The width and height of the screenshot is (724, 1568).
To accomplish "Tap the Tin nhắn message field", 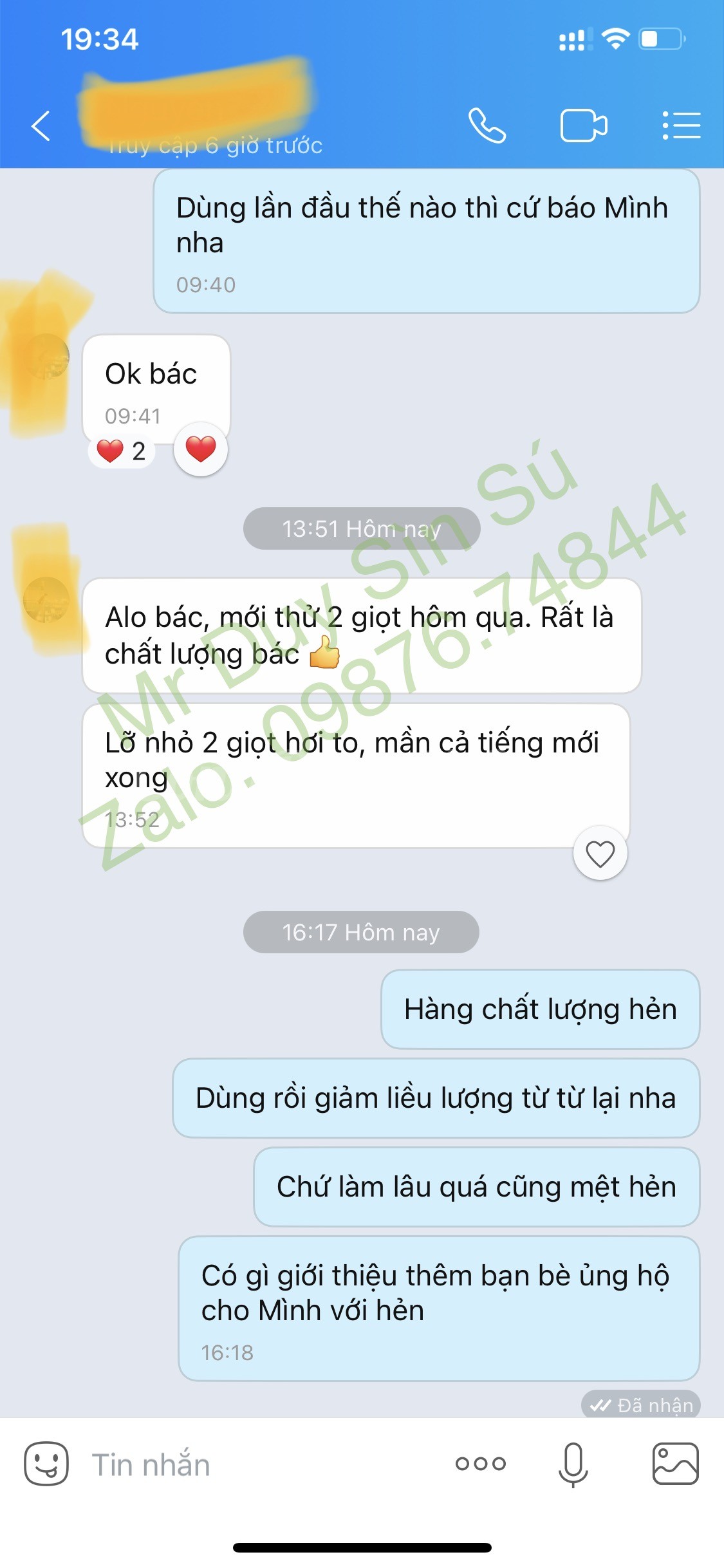I will (x=257, y=1465).
